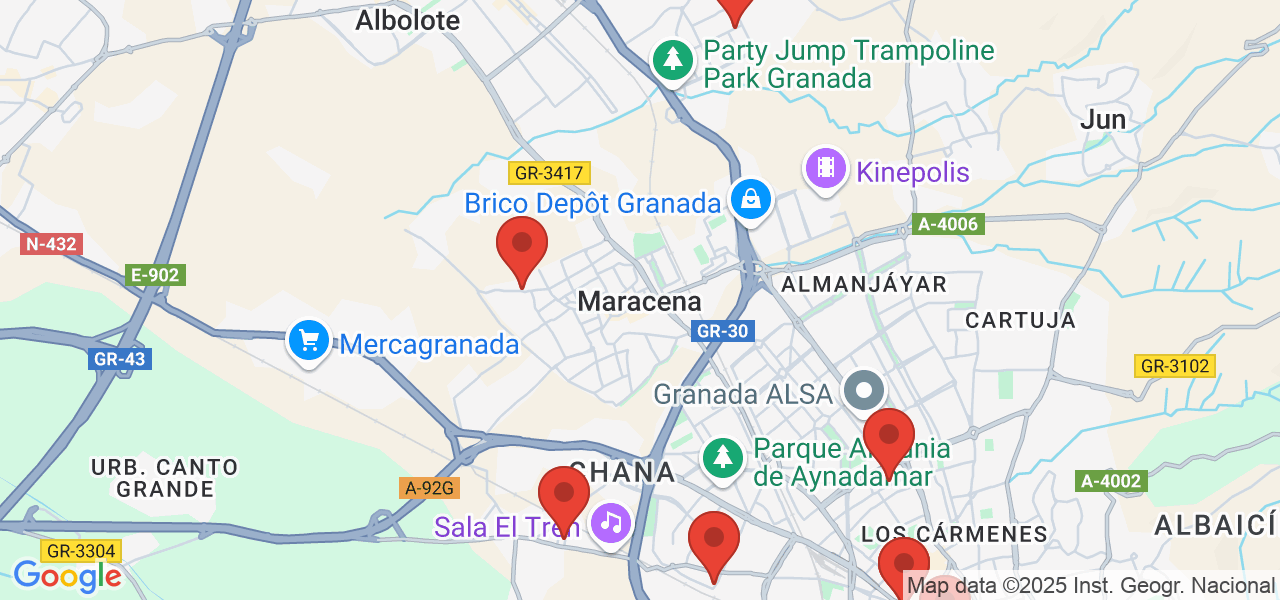This screenshot has width=1280, height=600.
Task: Open Party Jump Trampoline Park Granada place
Action: [674, 60]
